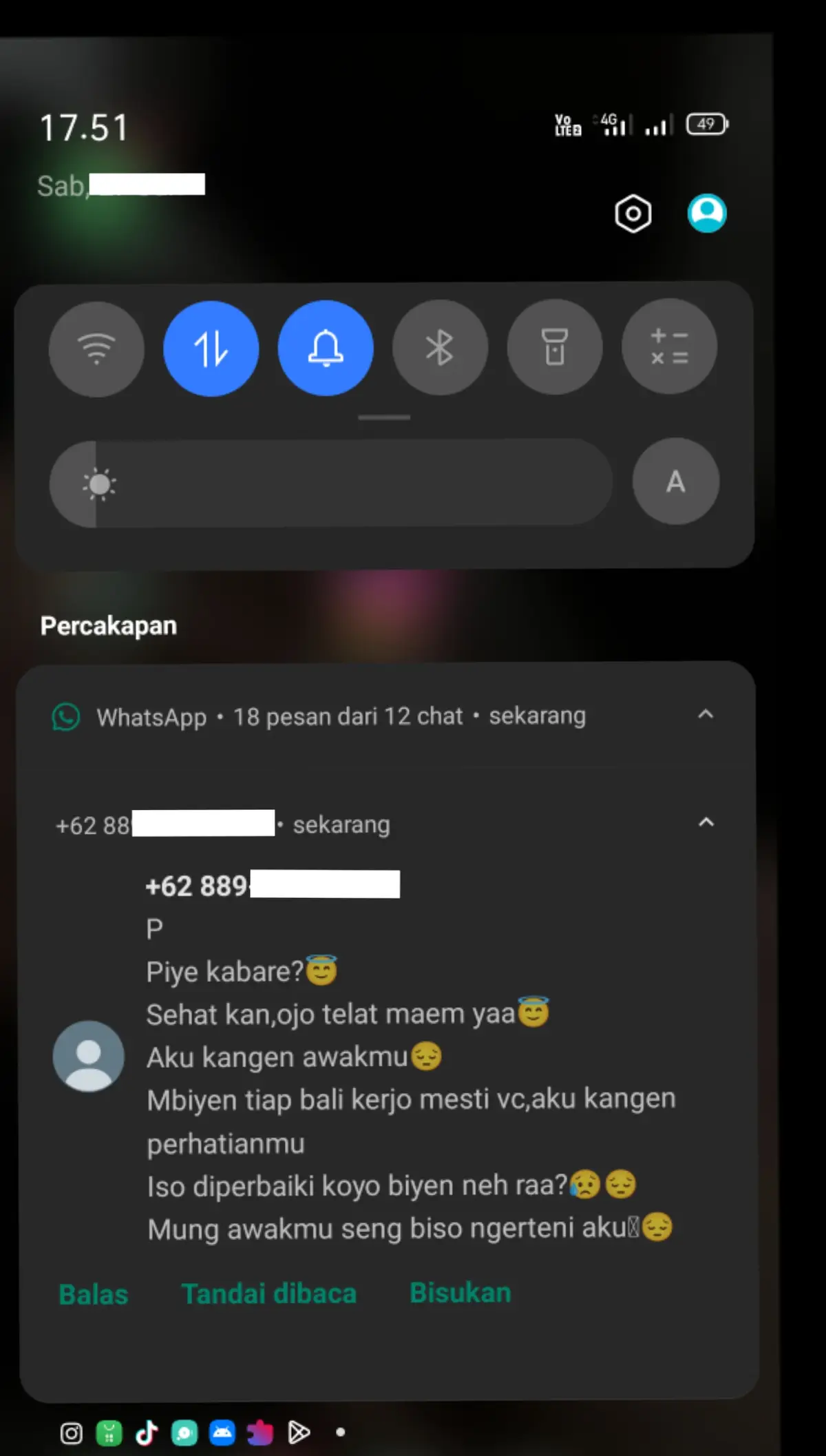826x1456 pixels.
Task: Tap Balas to reply to message
Action: point(94,1294)
